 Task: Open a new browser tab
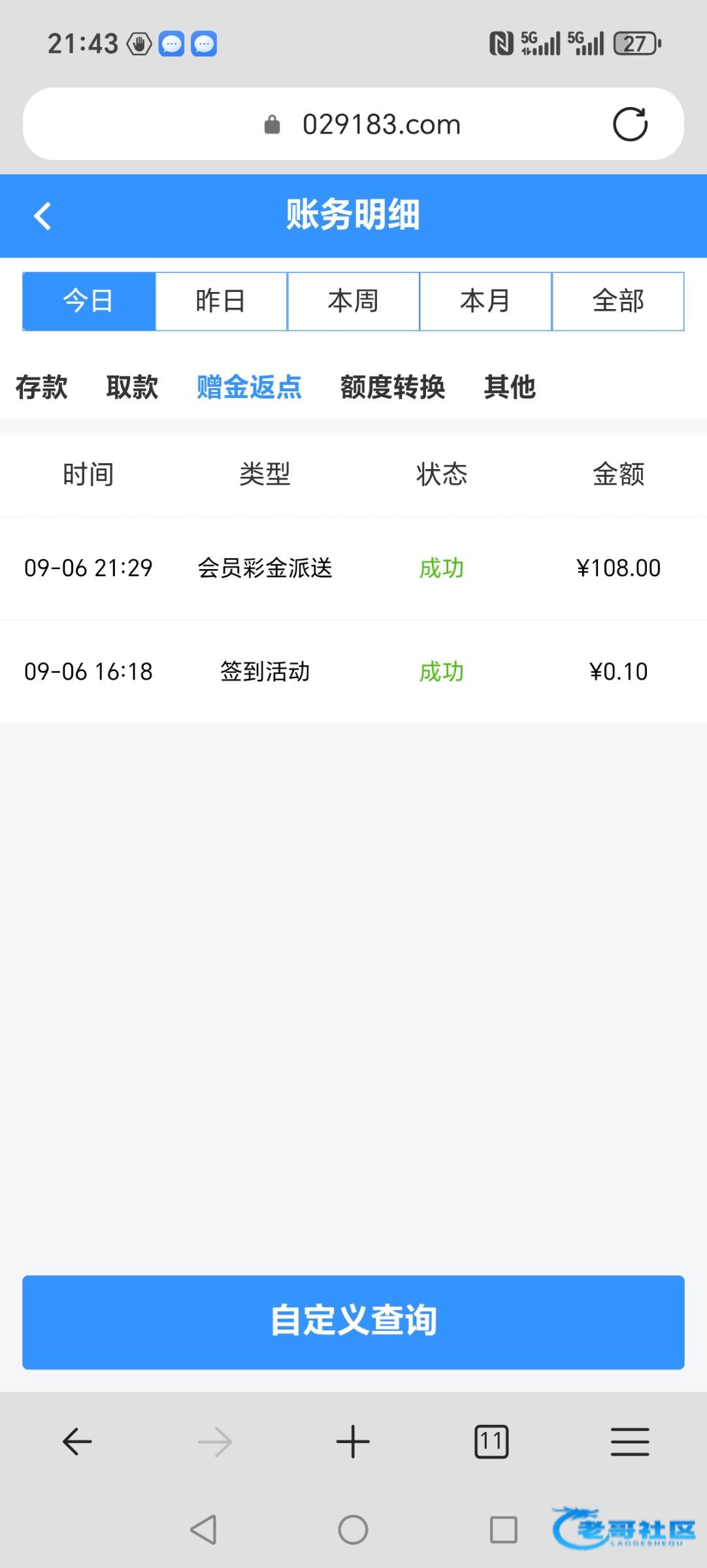pyautogui.click(x=353, y=1441)
